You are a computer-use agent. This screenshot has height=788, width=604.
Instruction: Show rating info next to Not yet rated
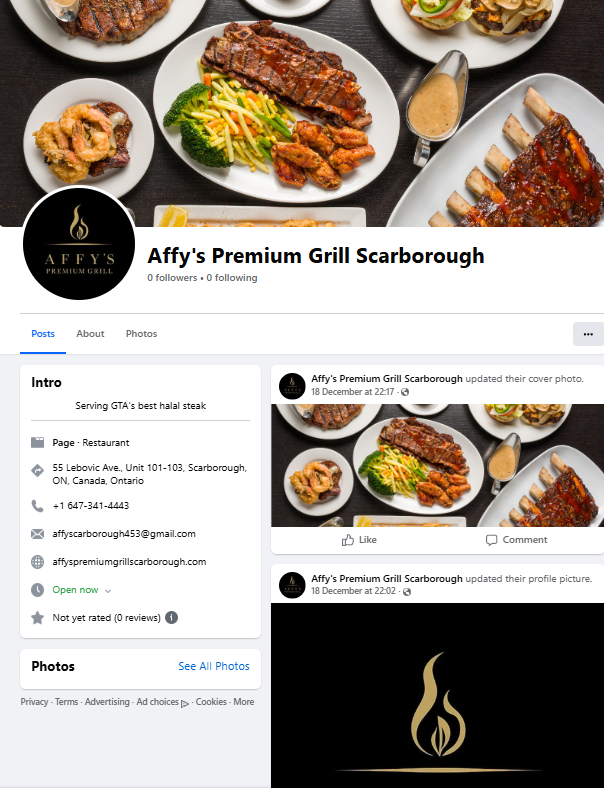pos(171,618)
